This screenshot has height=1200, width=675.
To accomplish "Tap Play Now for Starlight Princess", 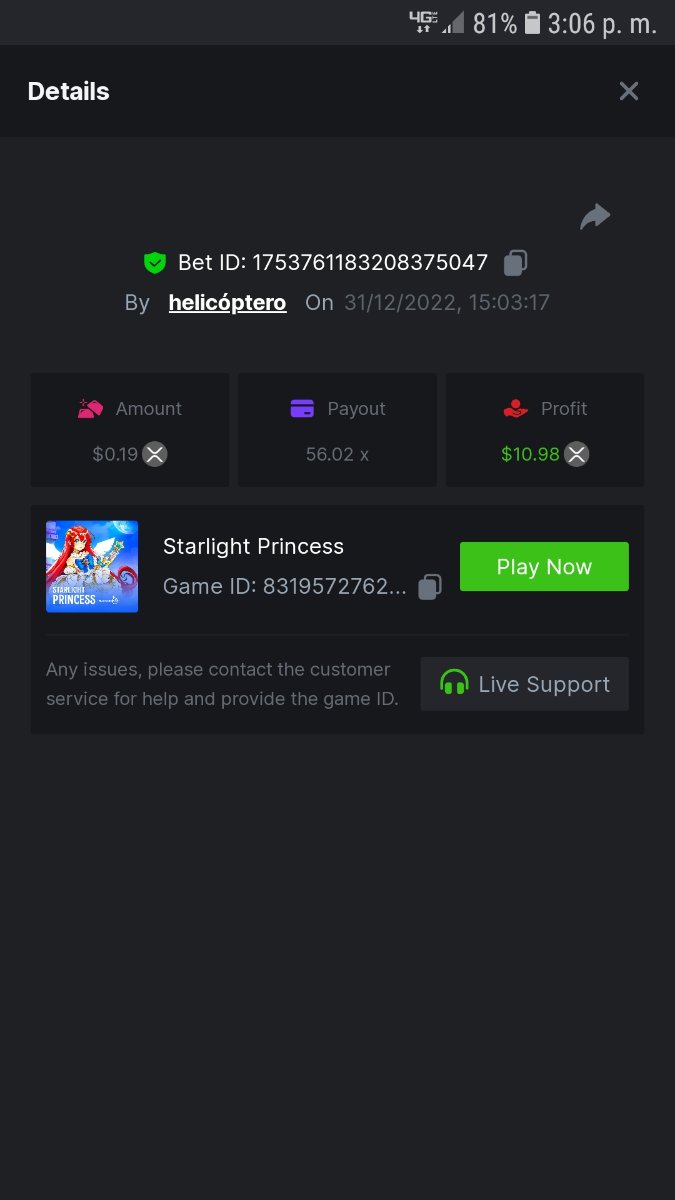I will (544, 567).
